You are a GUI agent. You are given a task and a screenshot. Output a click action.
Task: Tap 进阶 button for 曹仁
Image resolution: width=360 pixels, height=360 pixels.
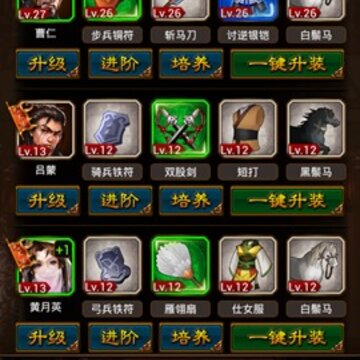[120, 64]
